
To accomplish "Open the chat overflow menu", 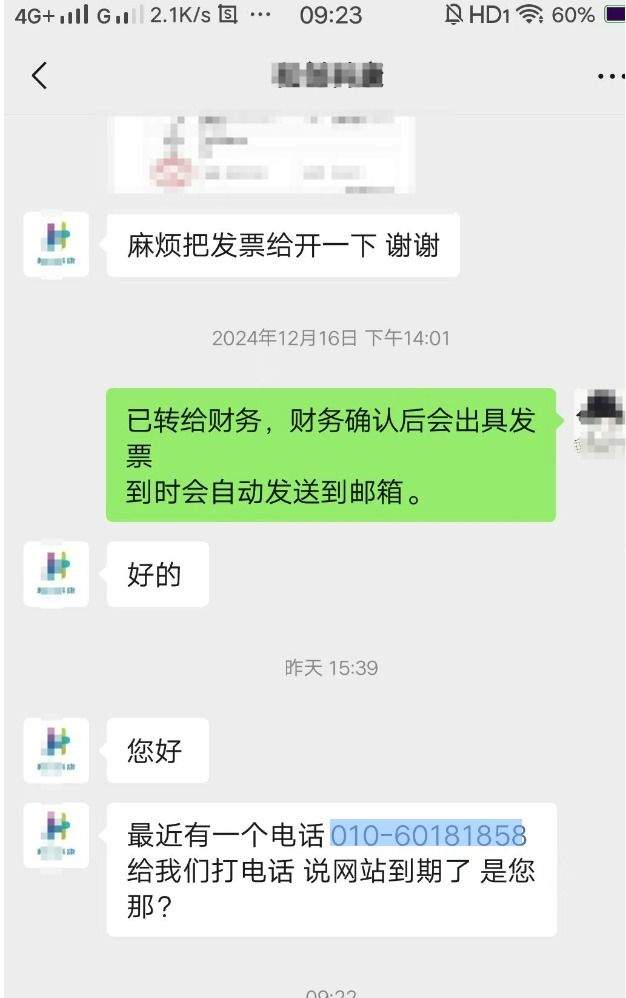I will tap(609, 76).
